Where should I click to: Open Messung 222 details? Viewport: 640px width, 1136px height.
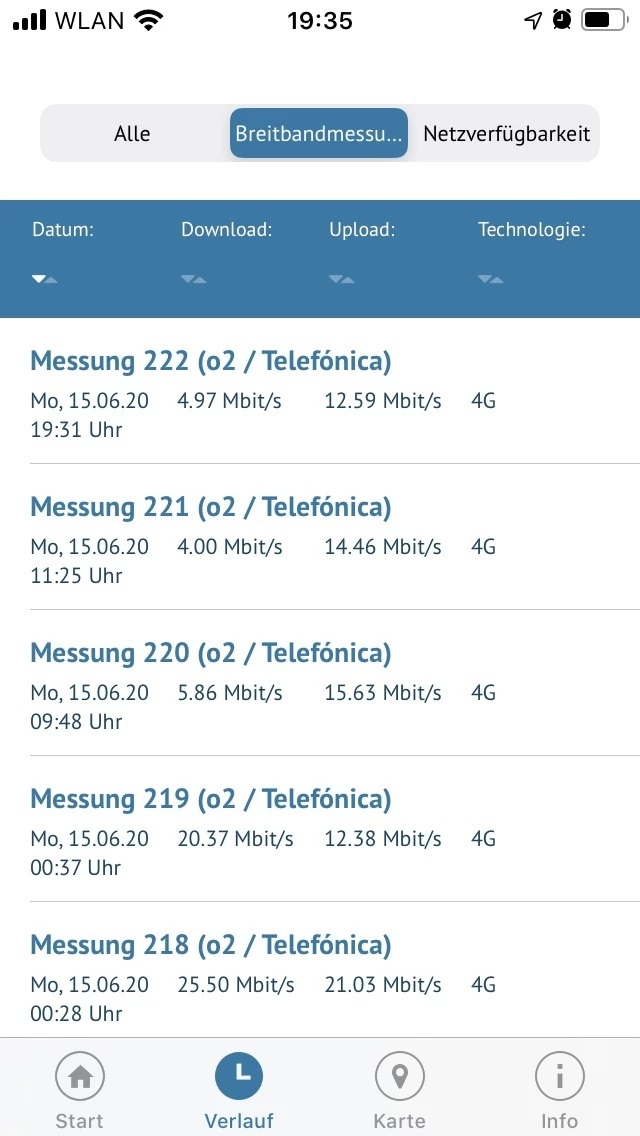coord(320,393)
